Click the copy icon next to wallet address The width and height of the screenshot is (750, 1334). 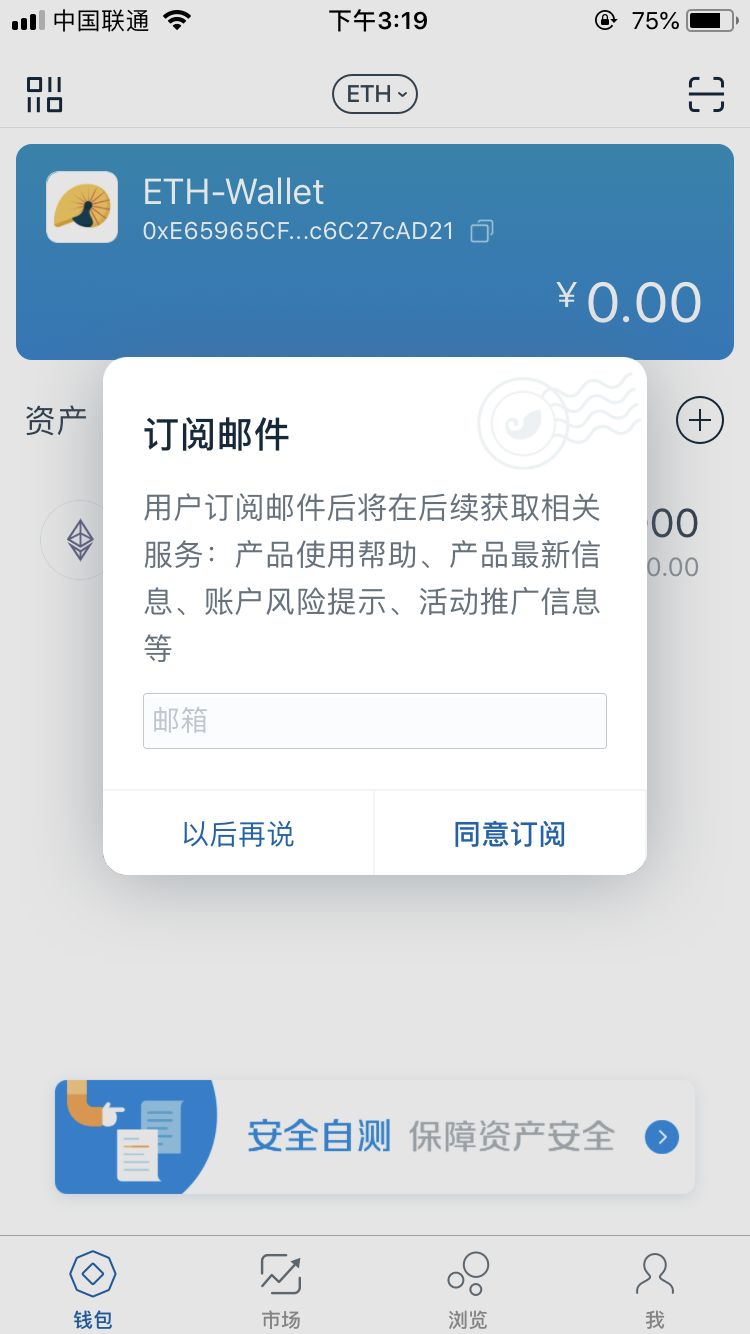point(481,231)
